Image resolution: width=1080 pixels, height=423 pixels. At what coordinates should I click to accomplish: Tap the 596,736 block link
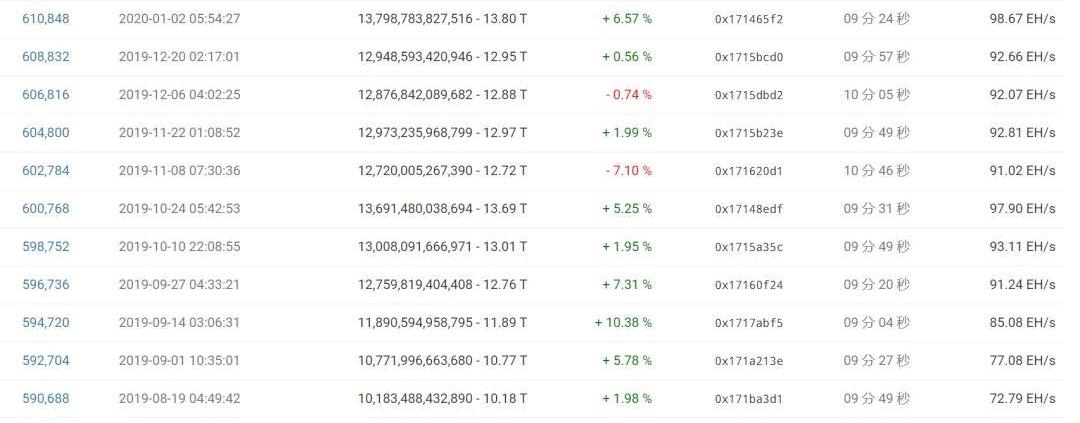click(46, 285)
